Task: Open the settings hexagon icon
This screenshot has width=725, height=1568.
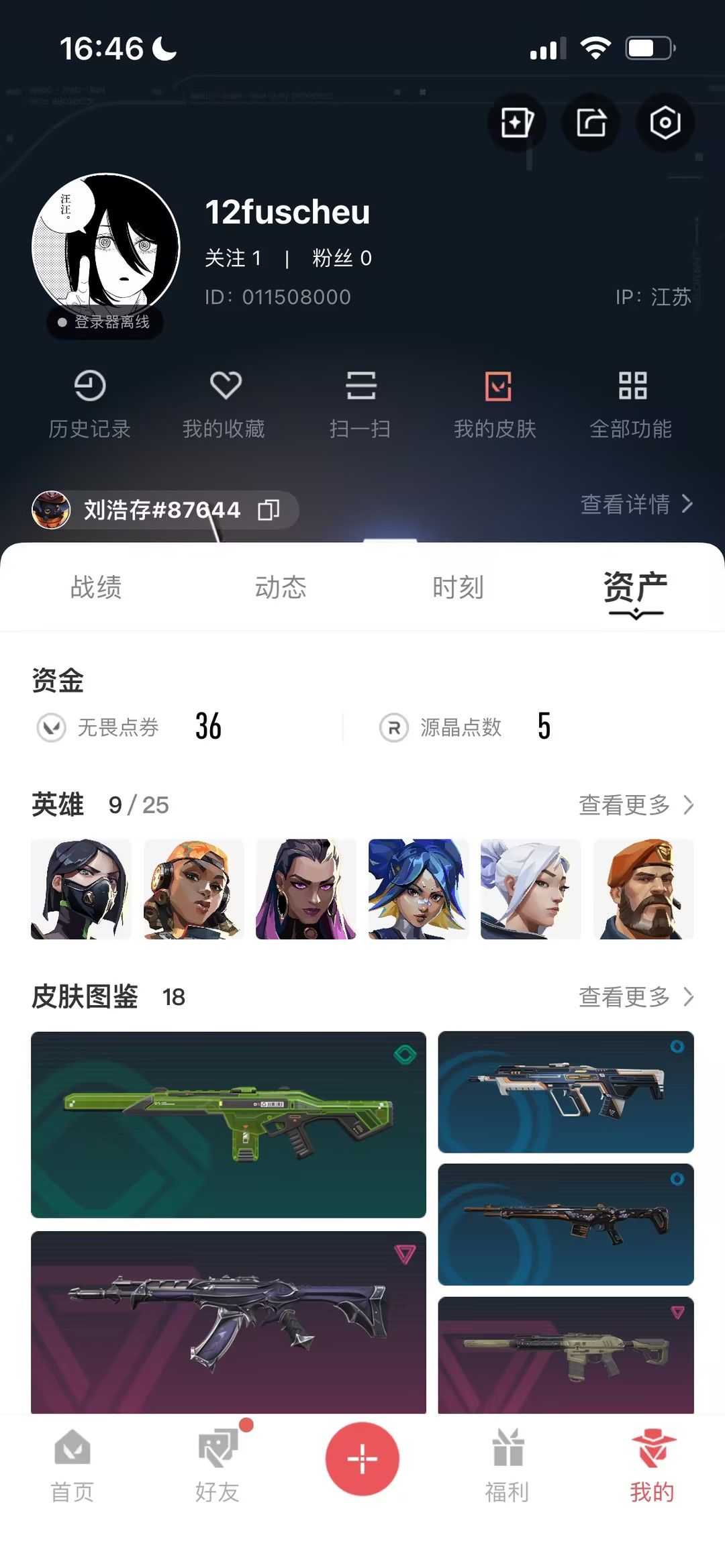Action: click(x=665, y=122)
